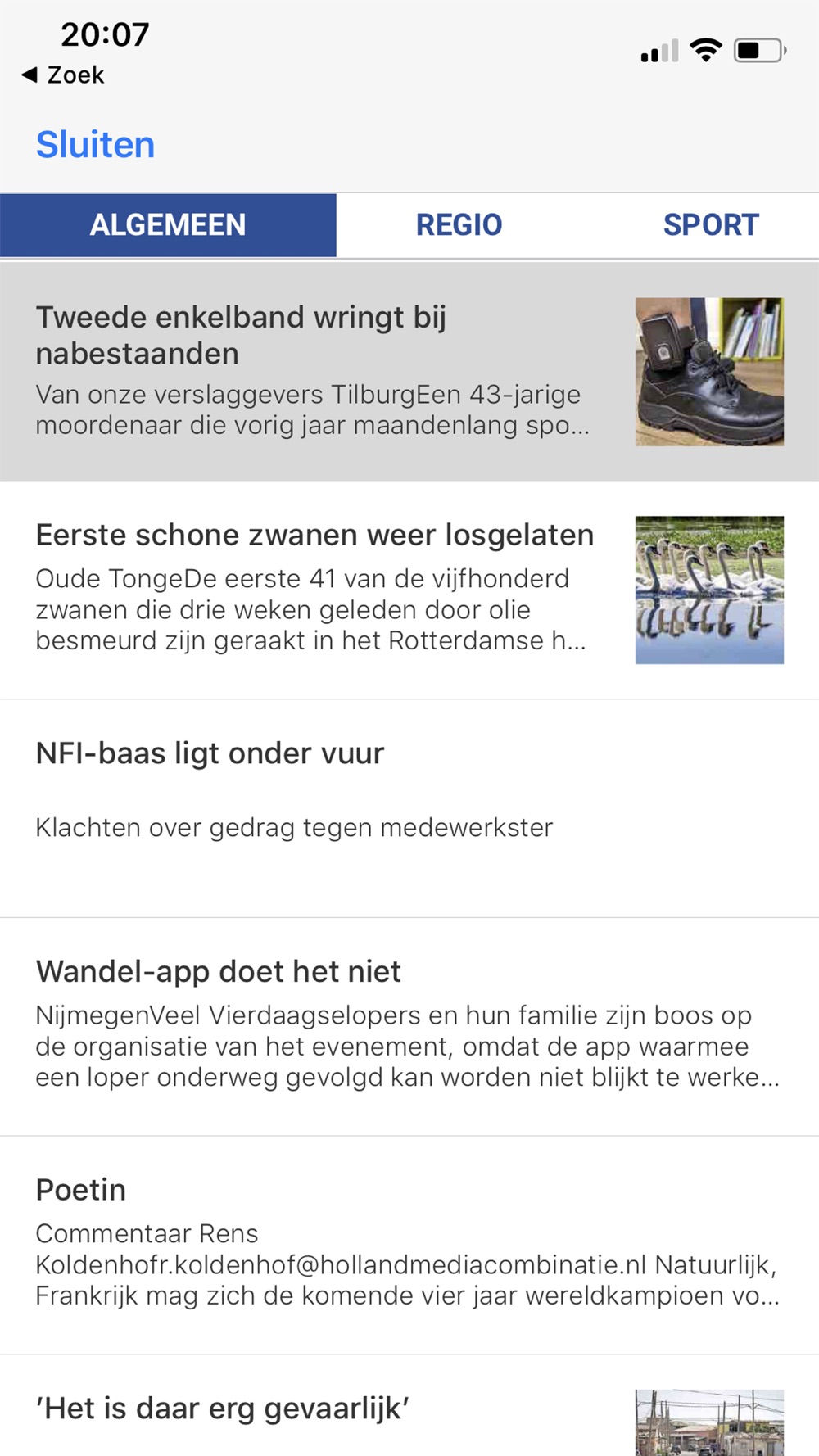
Task: Select the ALGEMEEN tab
Action: 168,225
